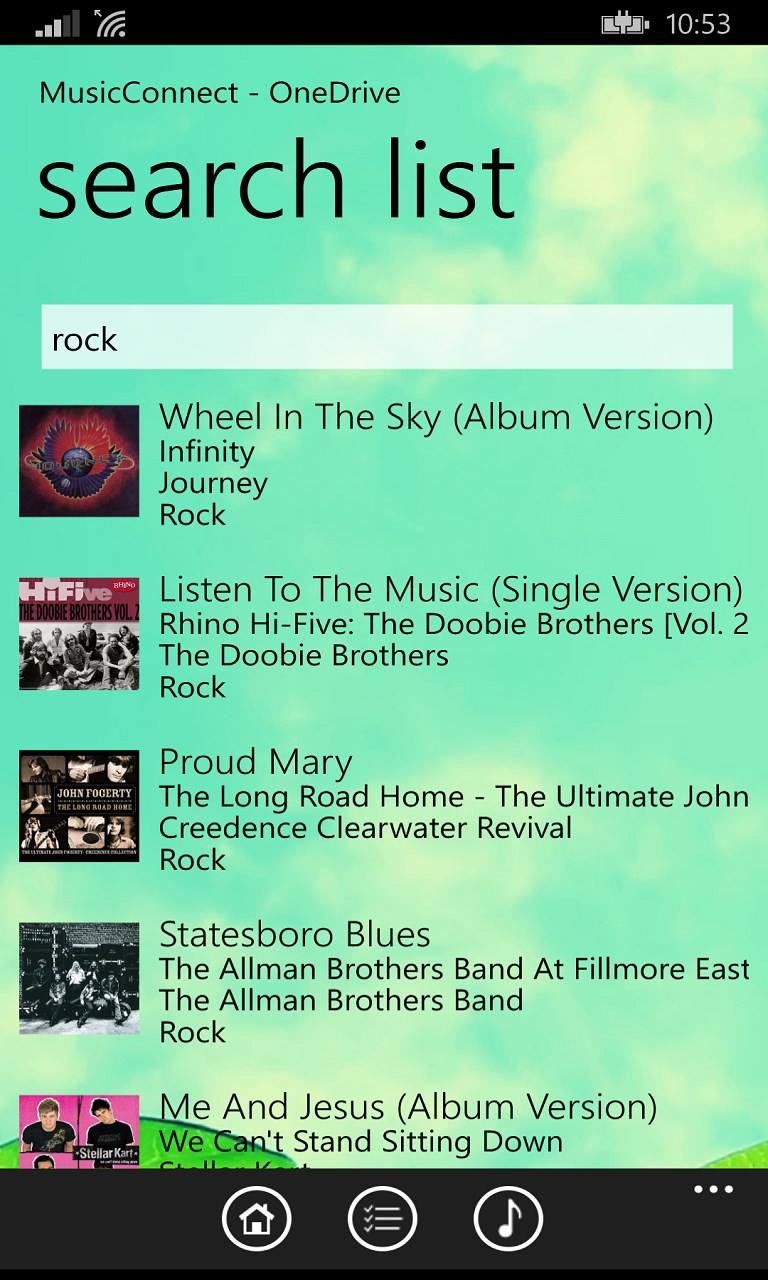Open "Me And Jesus (Album Version)" result
This screenshot has height=1280, width=768.
tap(408, 1108)
